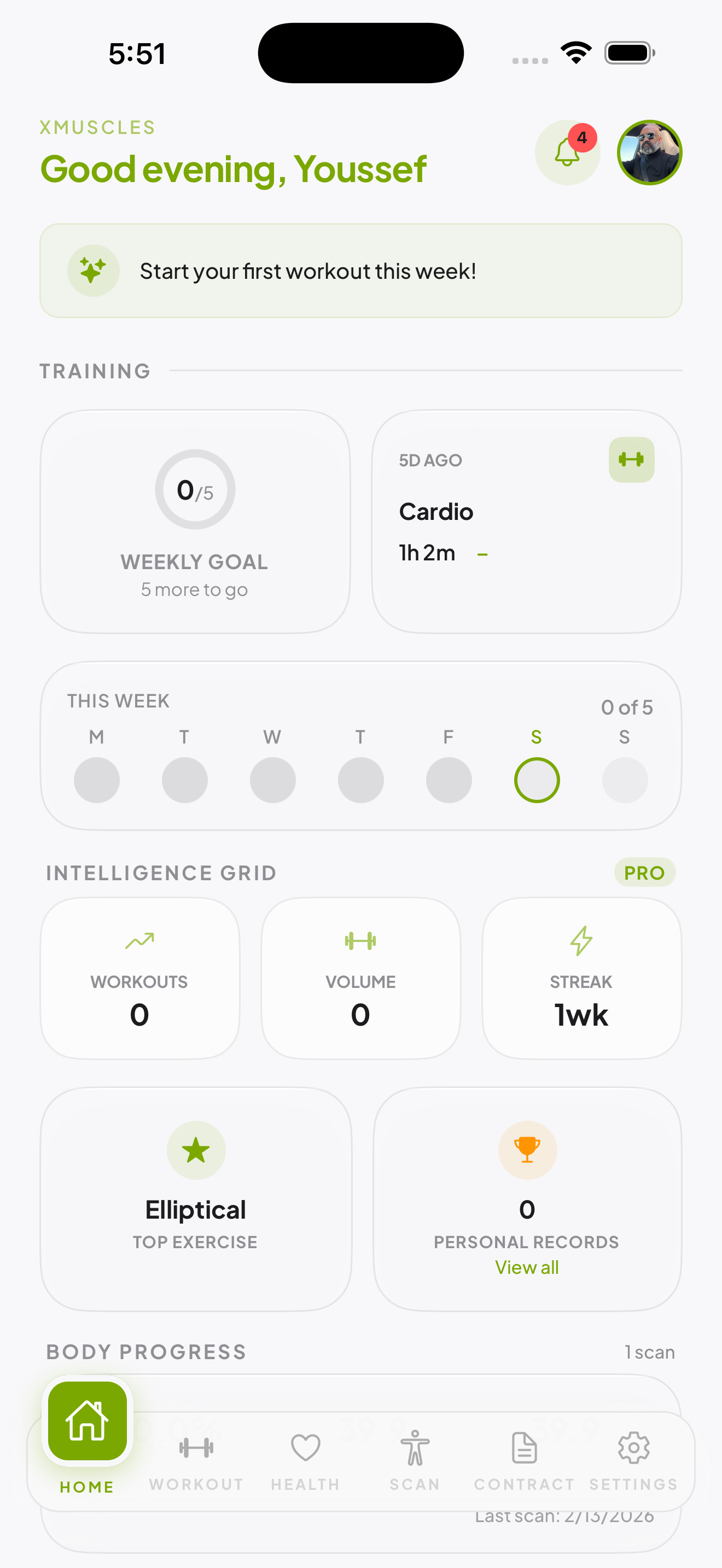Viewport: 722px width, 1568px height.
Task: Tap the dumbbell icon on the Cardio card
Action: (x=632, y=460)
